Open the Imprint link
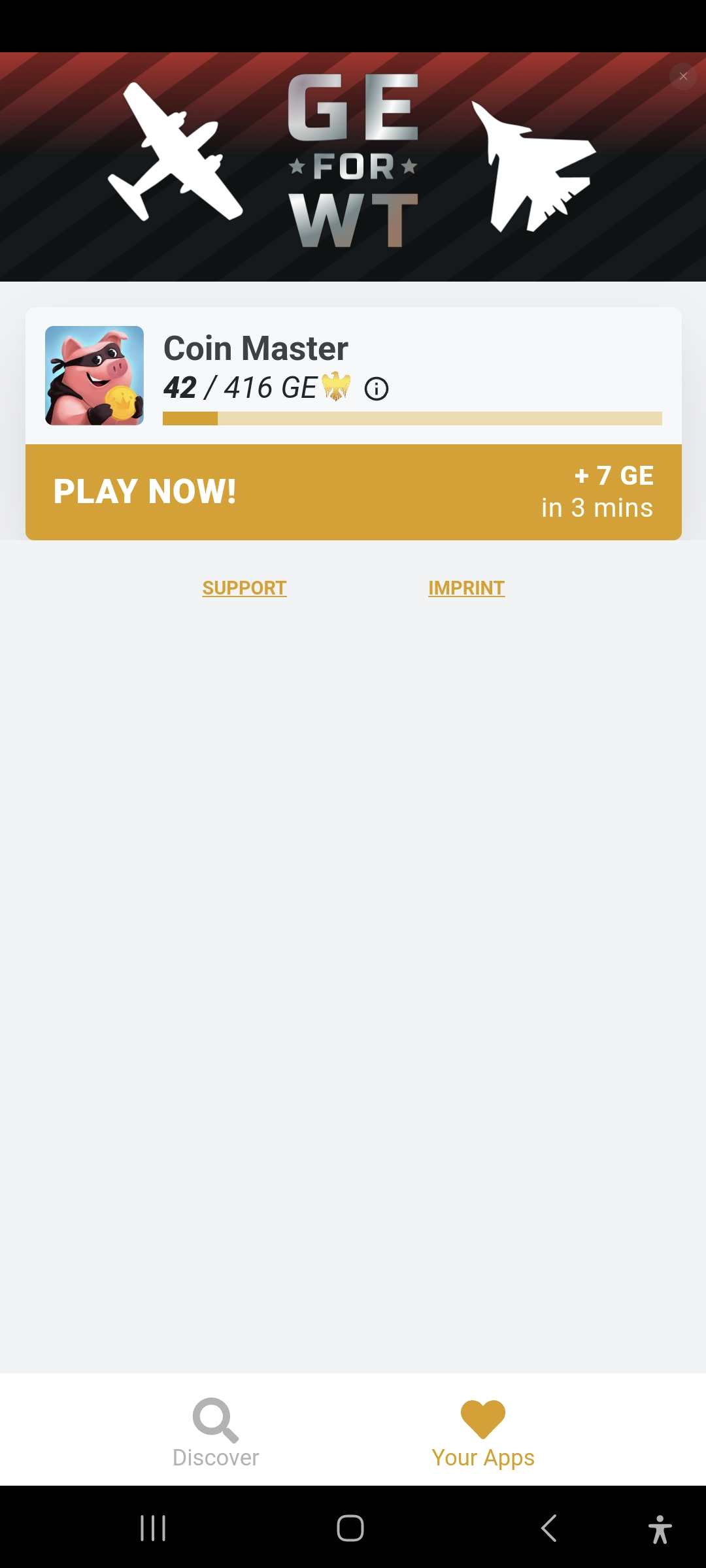This screenshot has height=1568, width=706. click(x=466, y=588)
